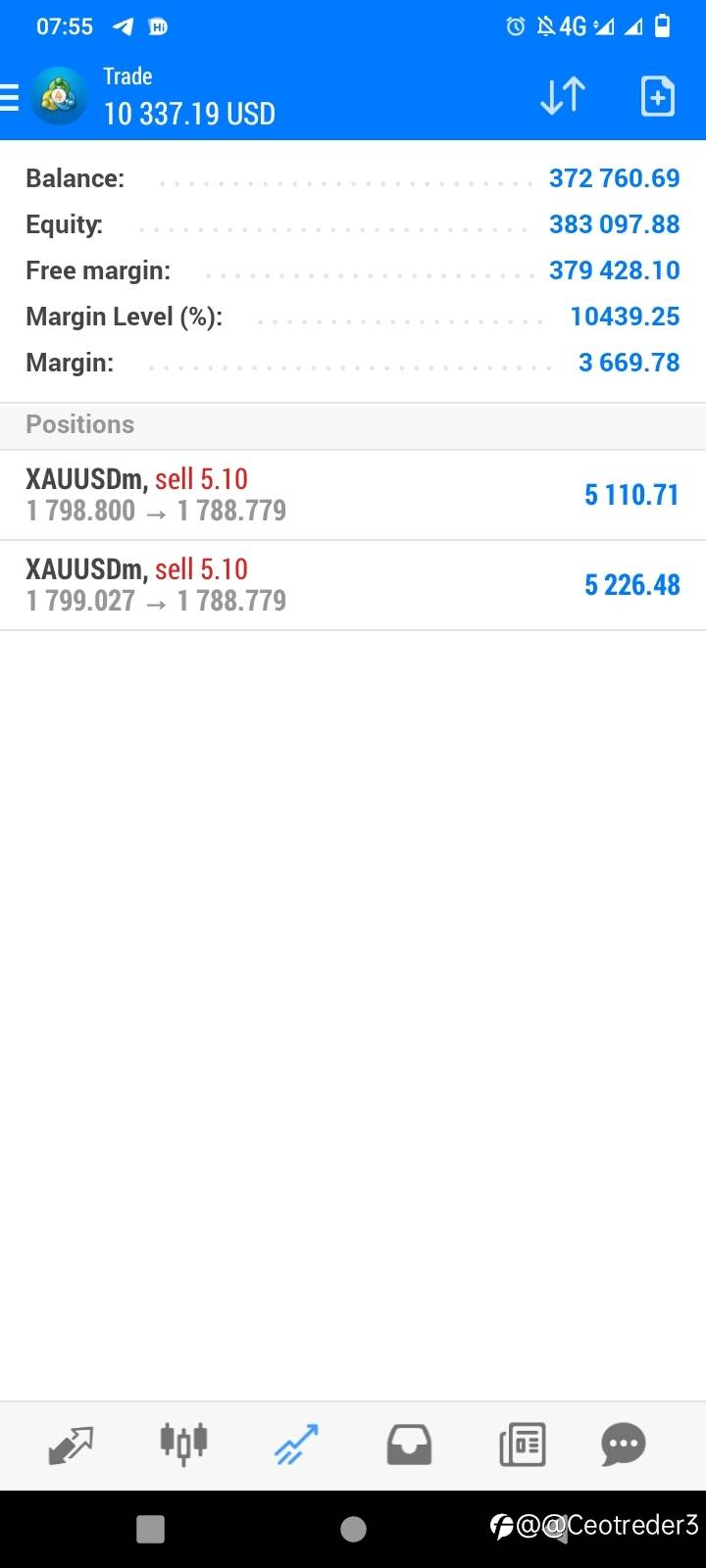
Task: Open the News tab
Action: click(523, 1445)
